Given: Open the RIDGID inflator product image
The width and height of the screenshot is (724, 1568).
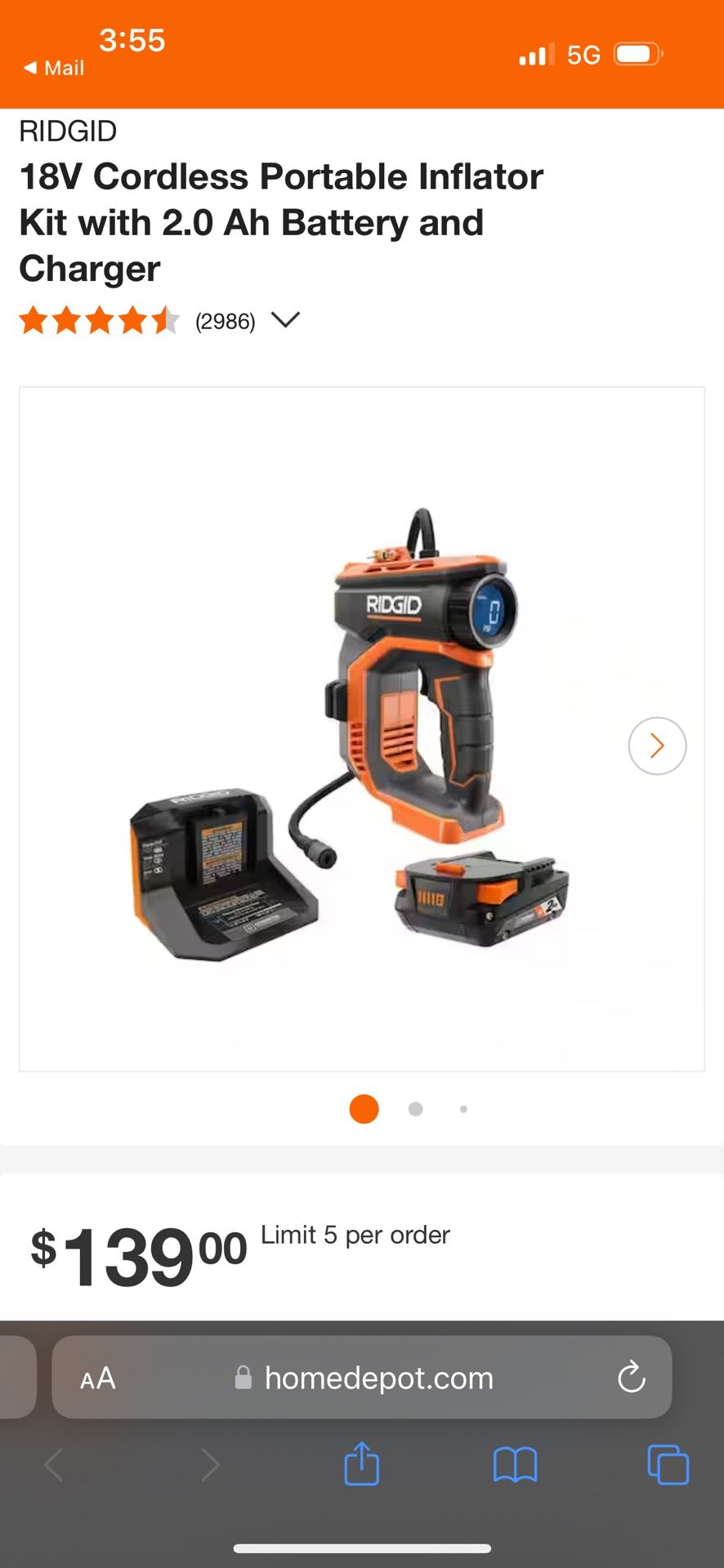Looking at the screenshot, I should [361, 728].
